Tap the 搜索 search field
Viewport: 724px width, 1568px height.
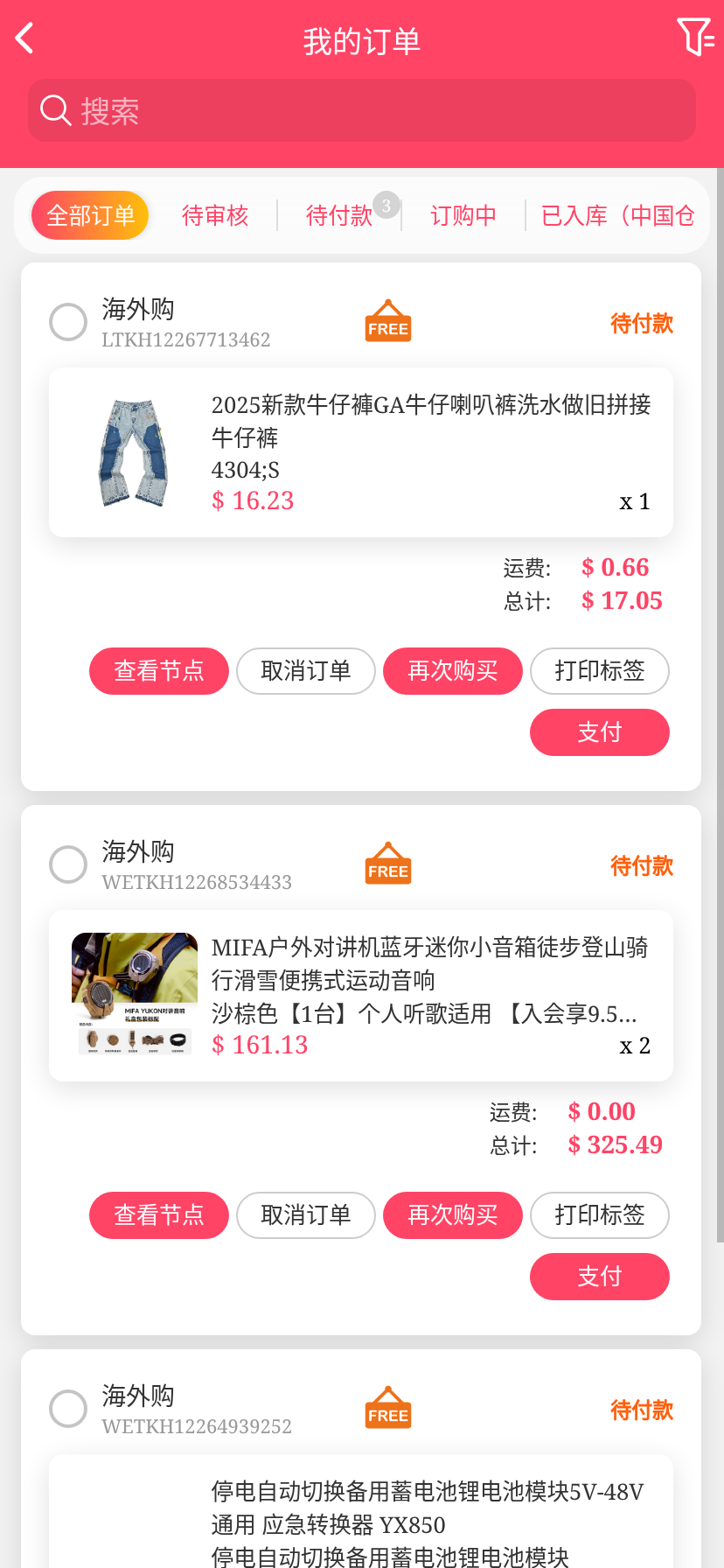pyautogui.click(x=362, y=111)
